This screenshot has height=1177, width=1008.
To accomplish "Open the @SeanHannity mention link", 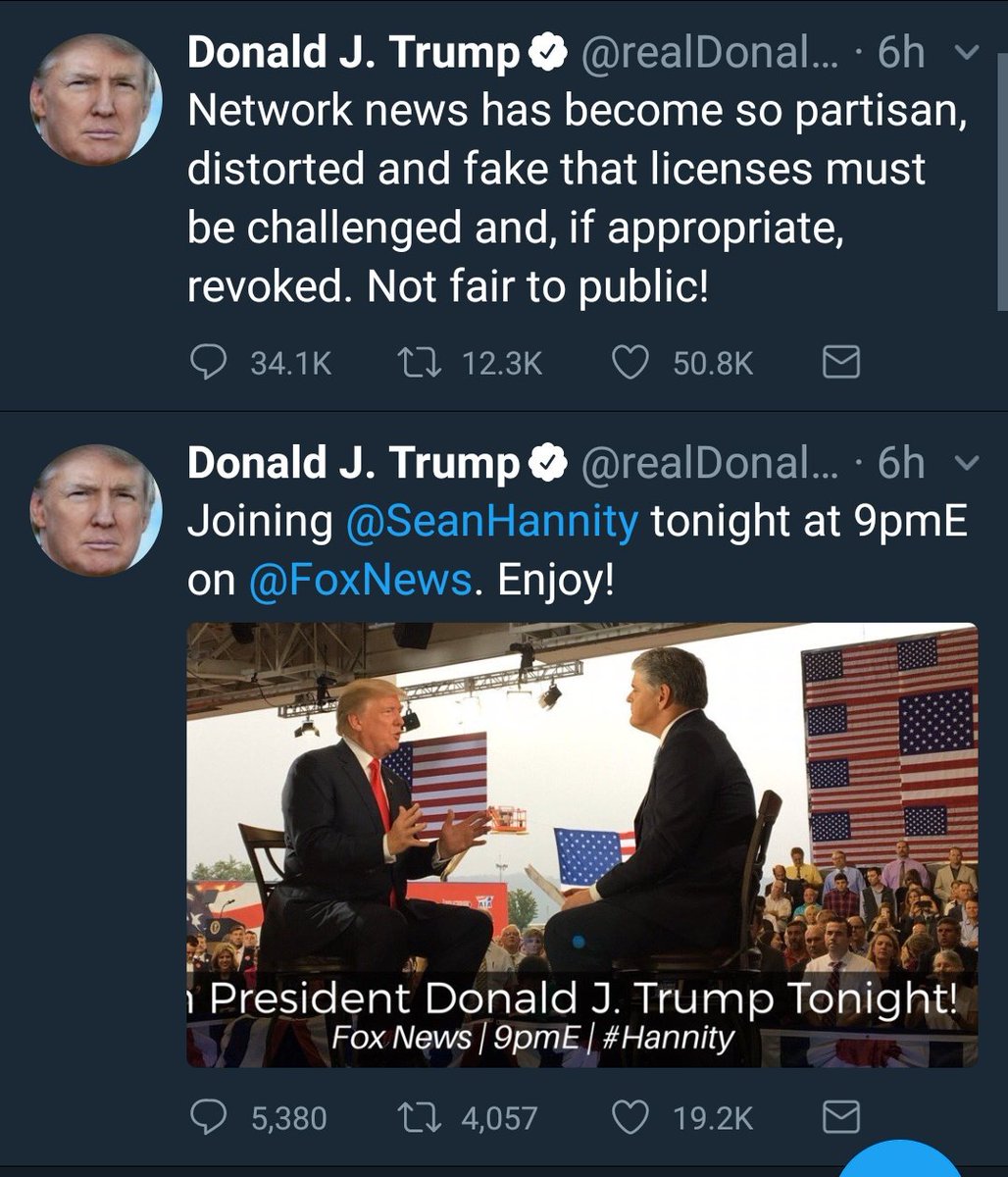I will pos(491,522).
